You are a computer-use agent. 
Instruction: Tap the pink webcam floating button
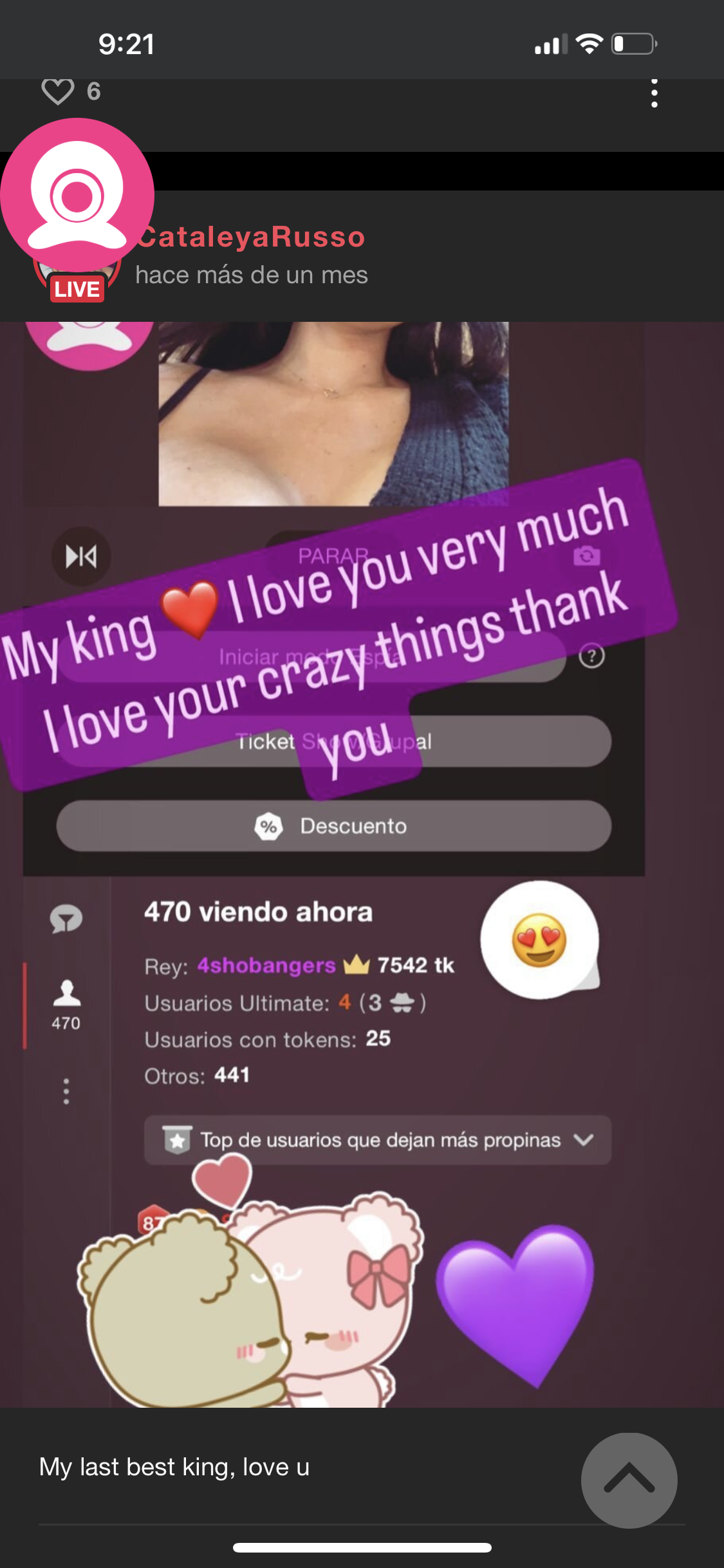[77, 195]
